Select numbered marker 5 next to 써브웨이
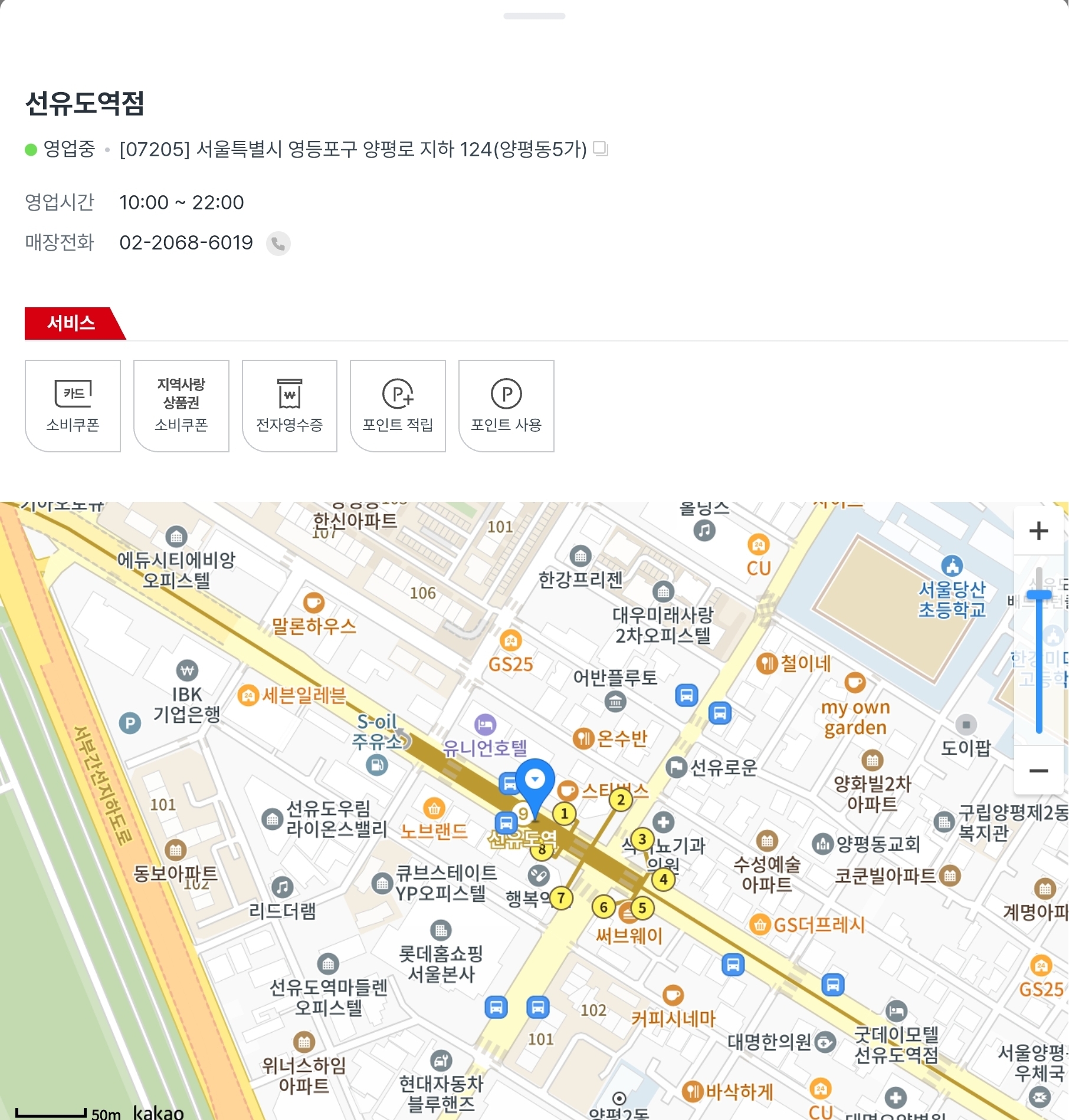 coord(642,909)
